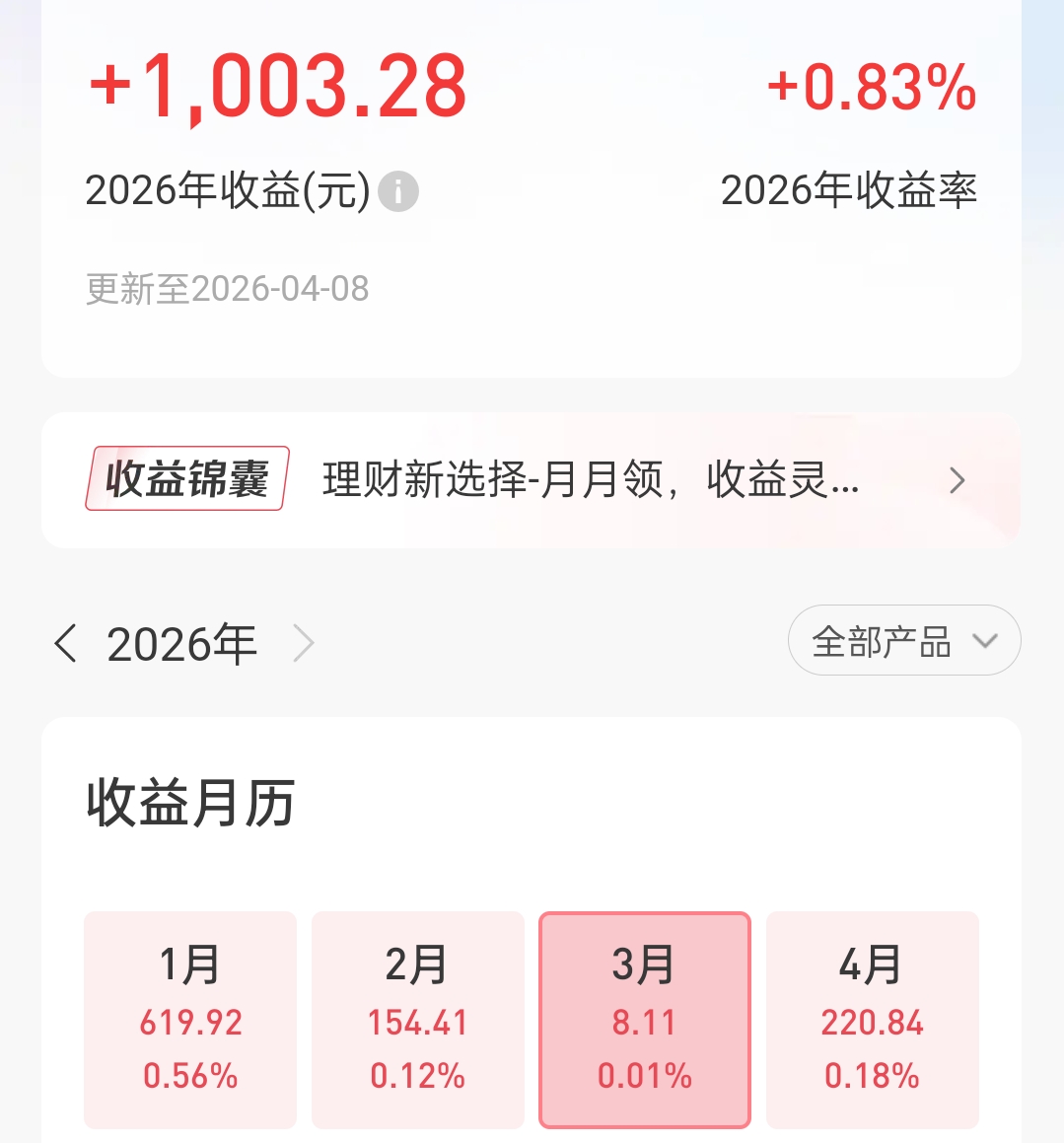Viewport: 1064px width, 1143px height.
Task: Go to the next year after 2026年
Action: pos(304,644)
